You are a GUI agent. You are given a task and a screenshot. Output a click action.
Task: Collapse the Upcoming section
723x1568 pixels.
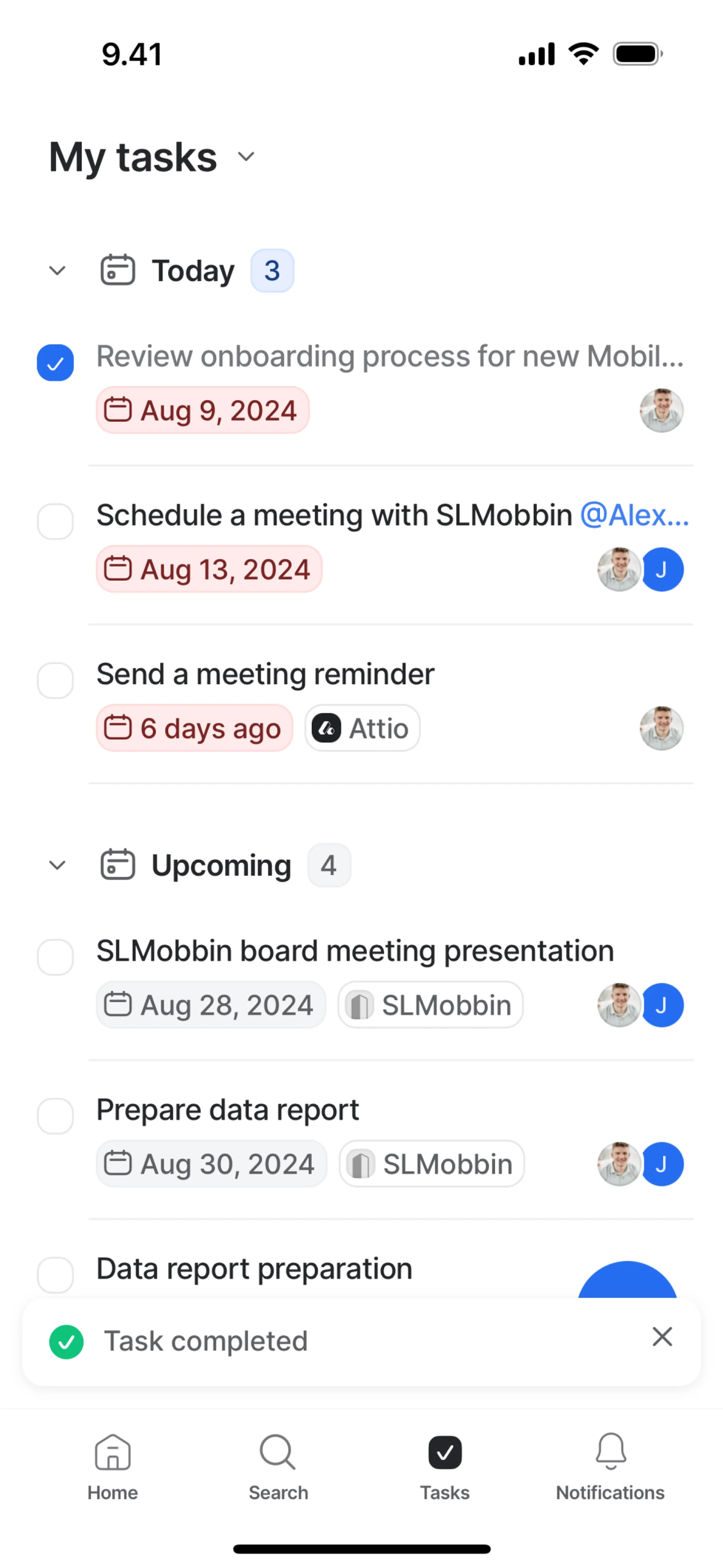pos(57,865)
